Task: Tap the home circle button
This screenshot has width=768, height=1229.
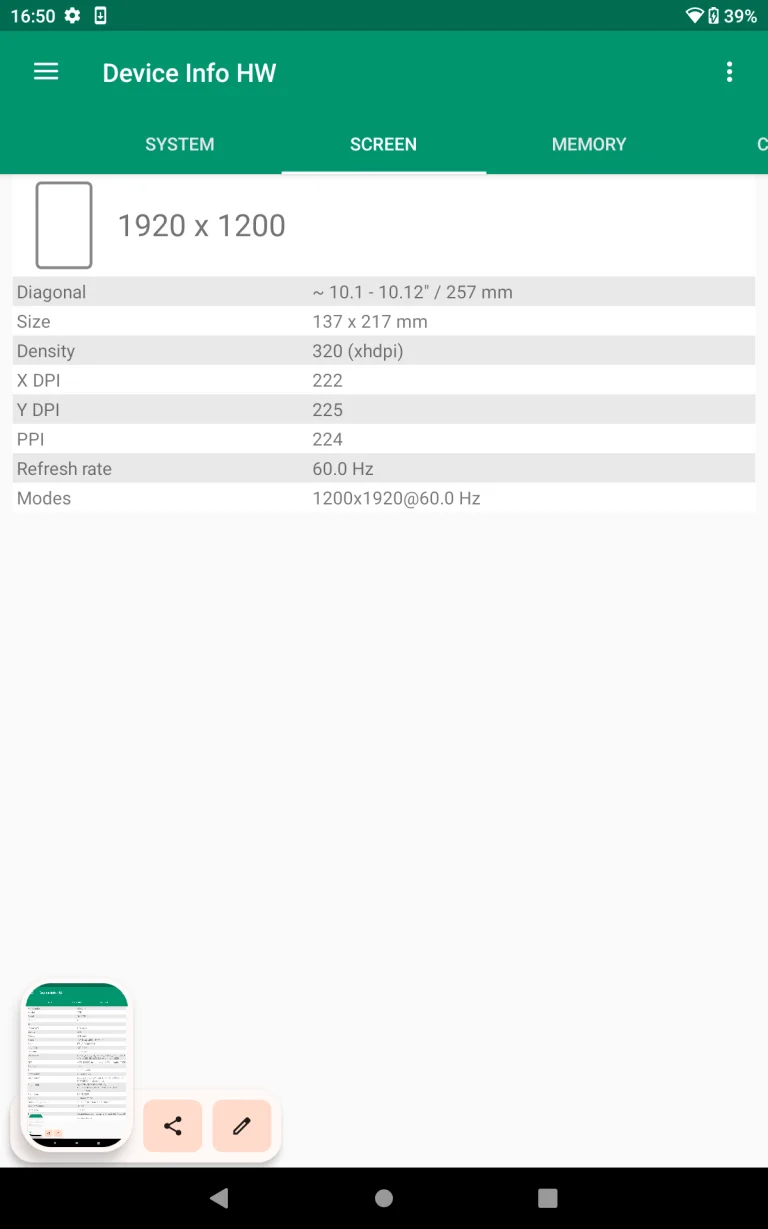Action: [x=383, y=1197]
